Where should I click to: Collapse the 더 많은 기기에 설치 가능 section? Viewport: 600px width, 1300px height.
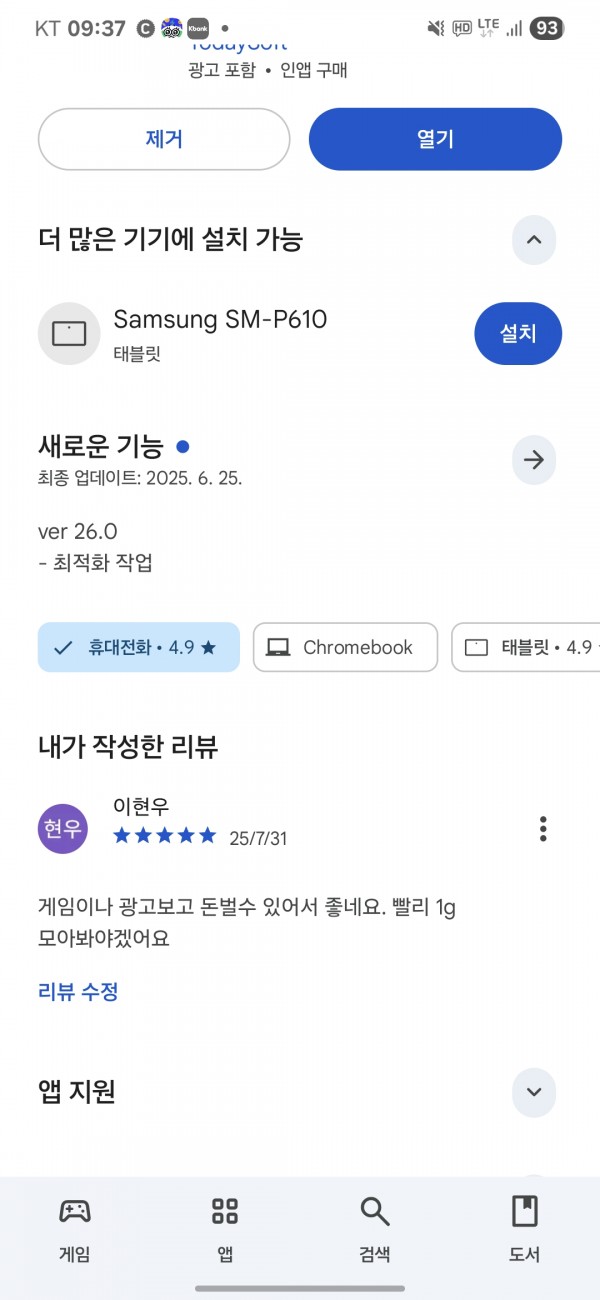pyautogui.click(x=534, y=240)
